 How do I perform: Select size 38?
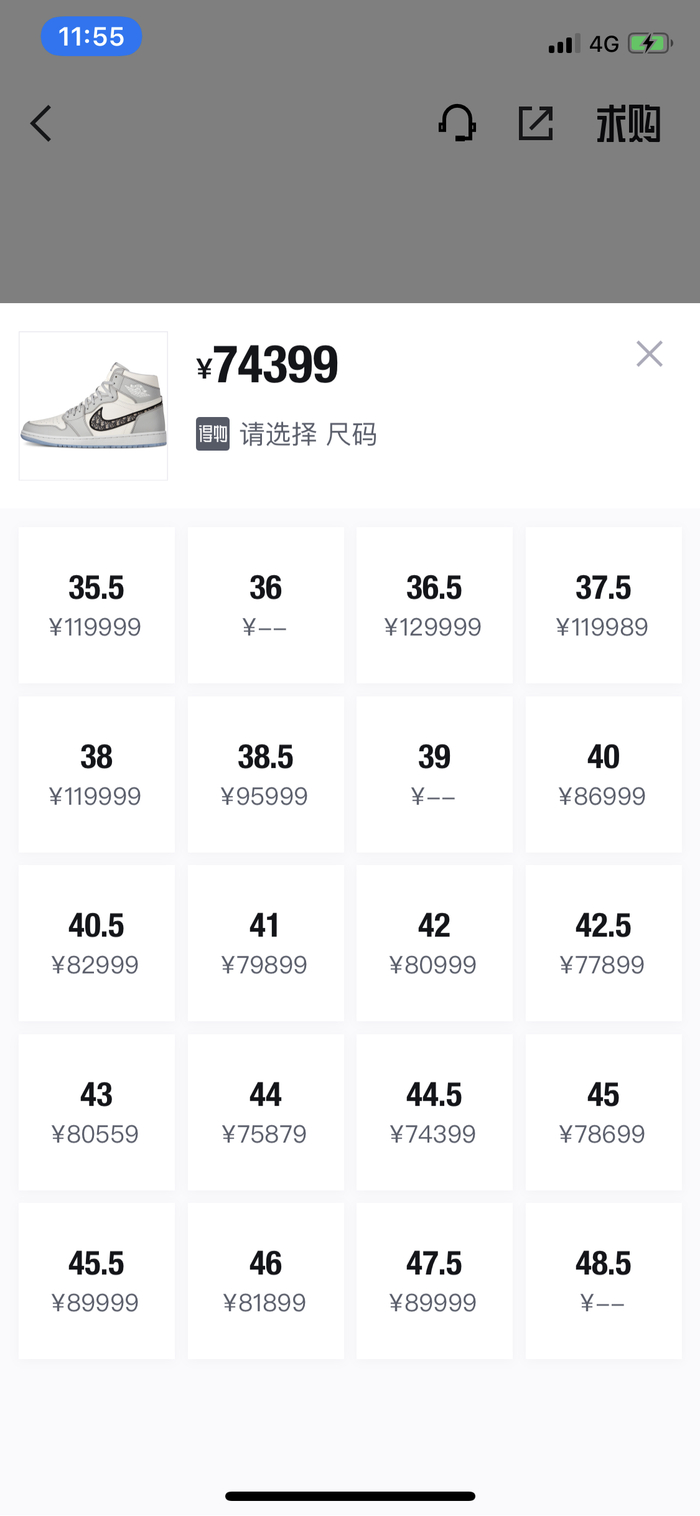click(x=96, y=774)
